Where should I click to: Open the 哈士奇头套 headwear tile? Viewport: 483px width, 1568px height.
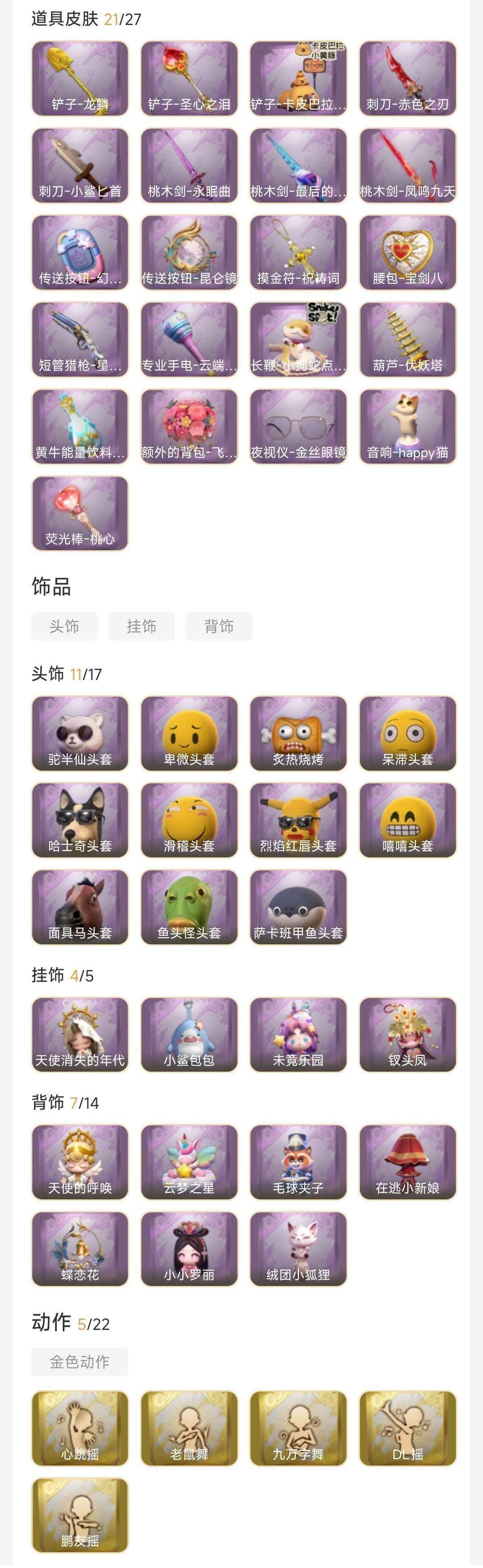(80, 820)
